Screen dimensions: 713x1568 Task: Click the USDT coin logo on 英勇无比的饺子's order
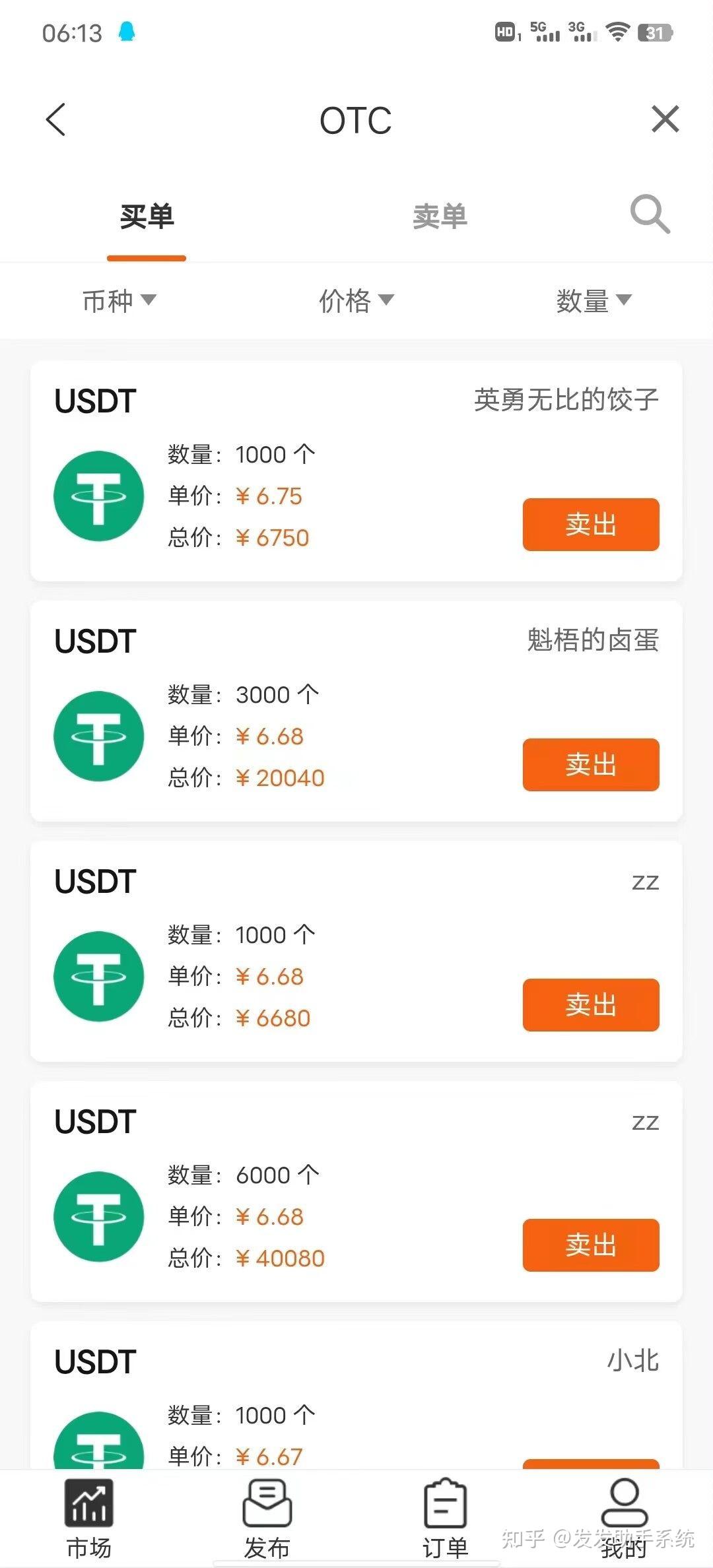pyautogui.click(x=99, y=496)
